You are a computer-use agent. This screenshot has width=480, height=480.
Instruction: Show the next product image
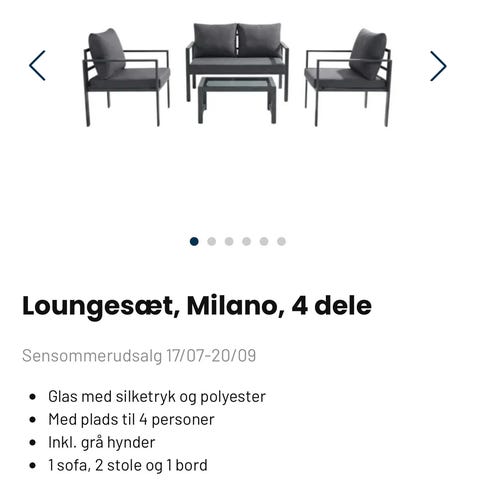point(438,66)
